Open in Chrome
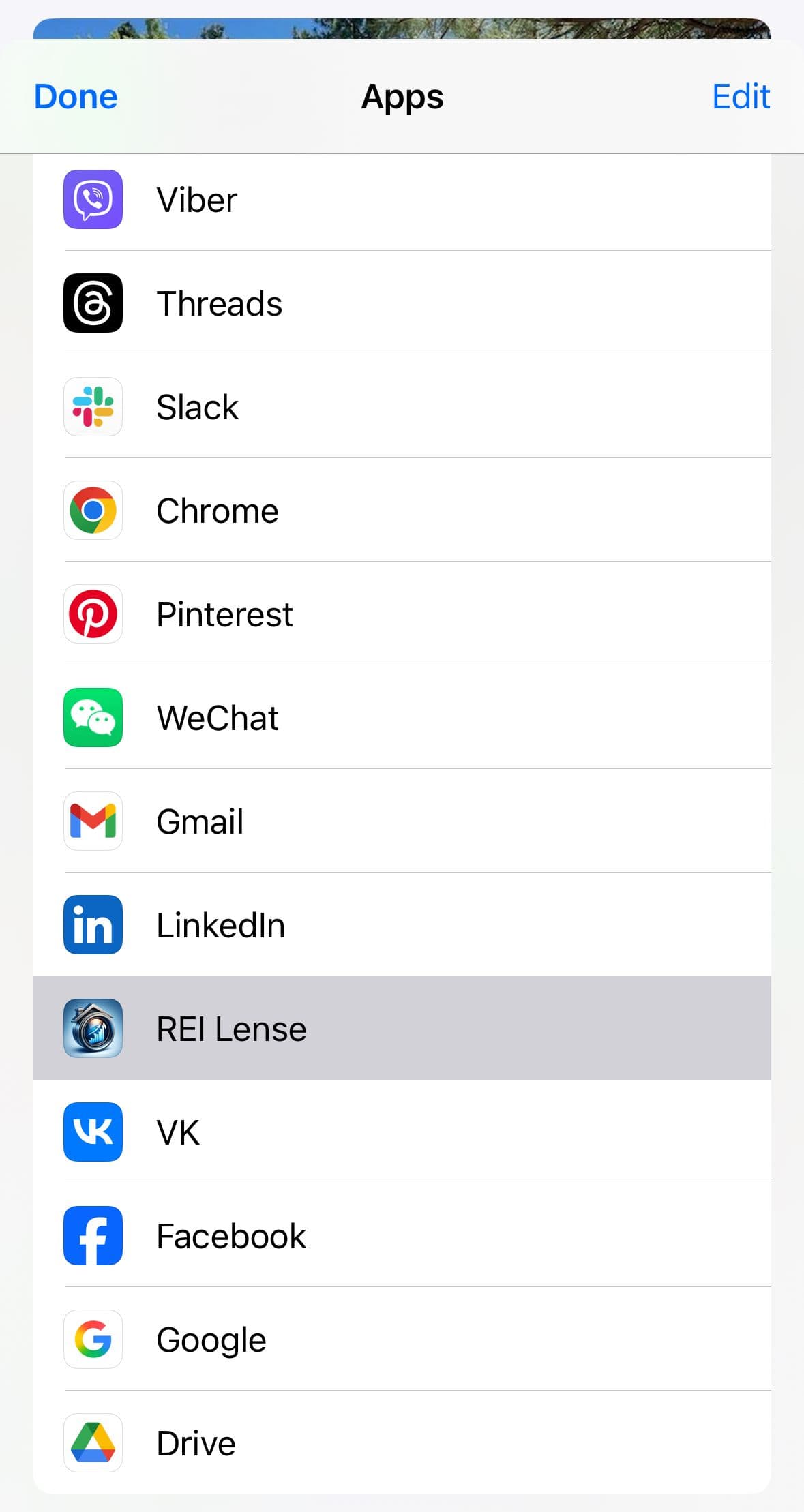Viewport: 804px width, 1512px height. coord(402,511)
